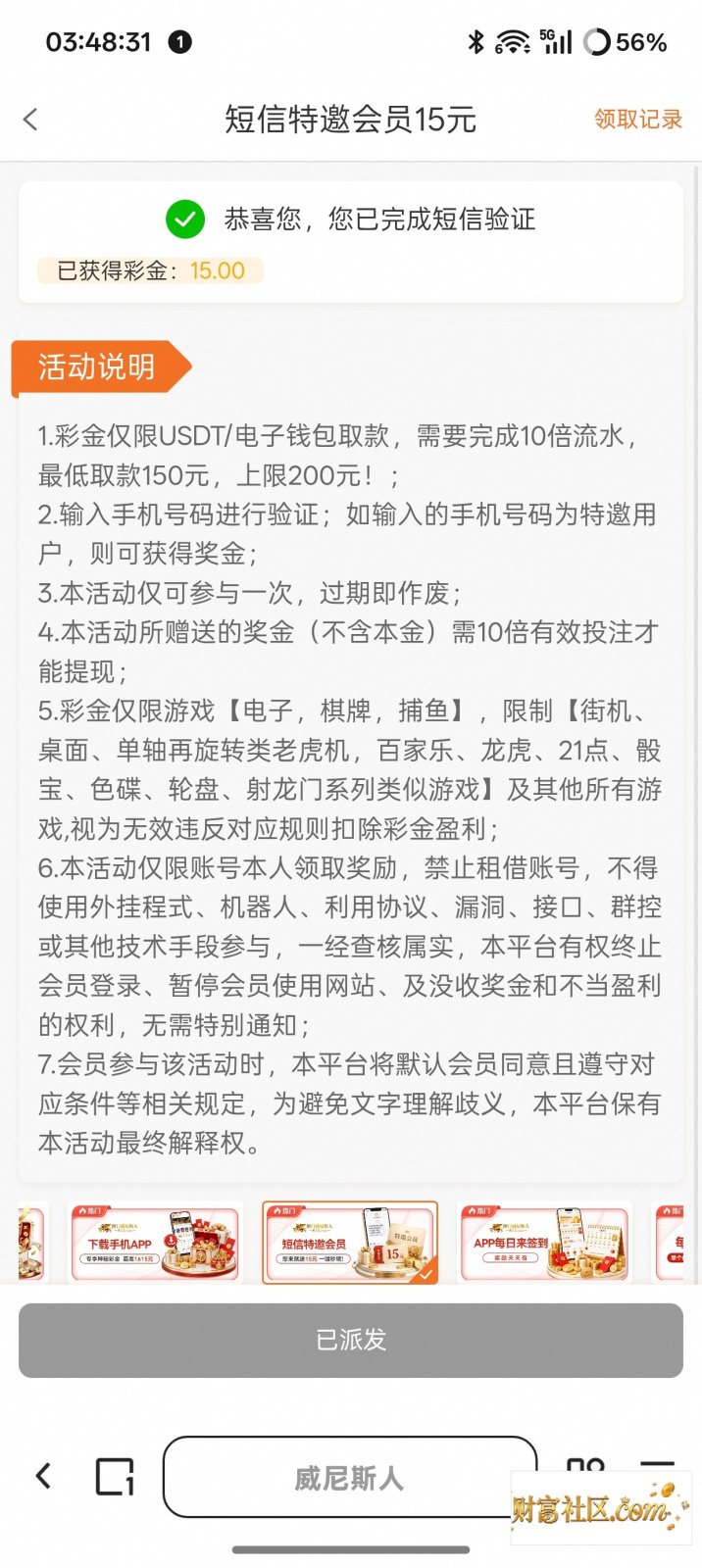Open the browser tabs icon
The width and height of the screenshot is (702, 1568).
tap(115, 1477)
